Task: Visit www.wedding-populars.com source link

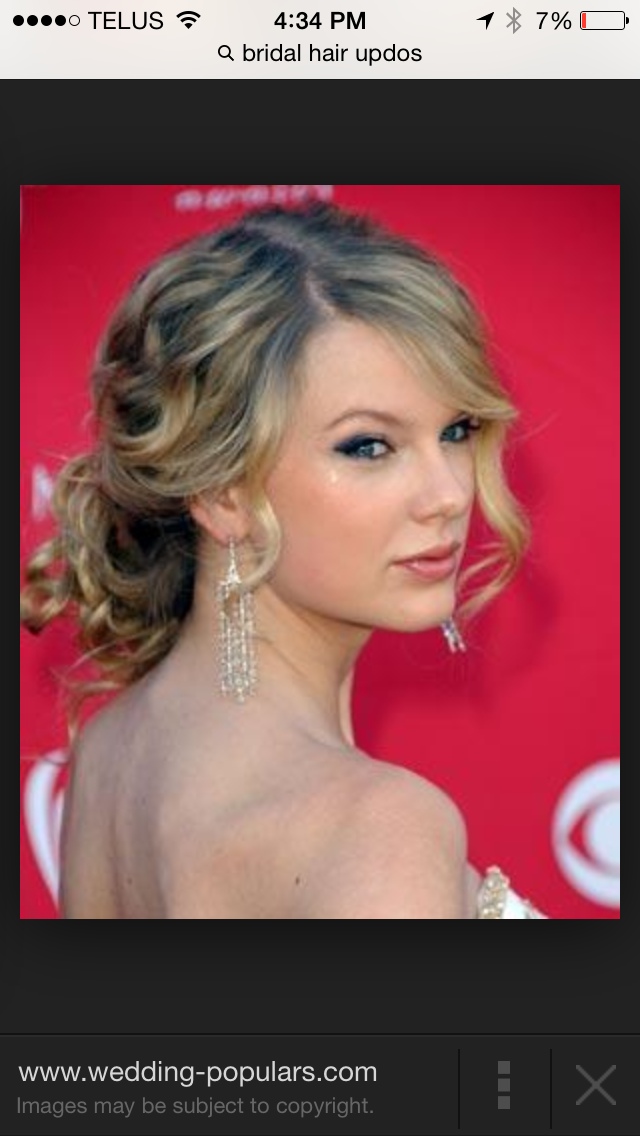Action: [197, 1072]
